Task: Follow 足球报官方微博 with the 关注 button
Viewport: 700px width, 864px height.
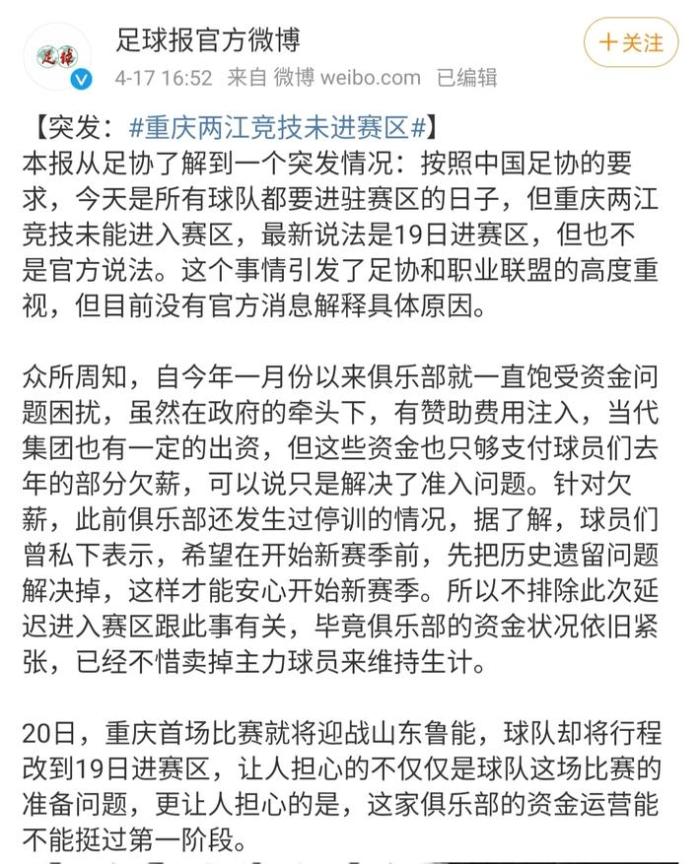Action: point(630,42)
